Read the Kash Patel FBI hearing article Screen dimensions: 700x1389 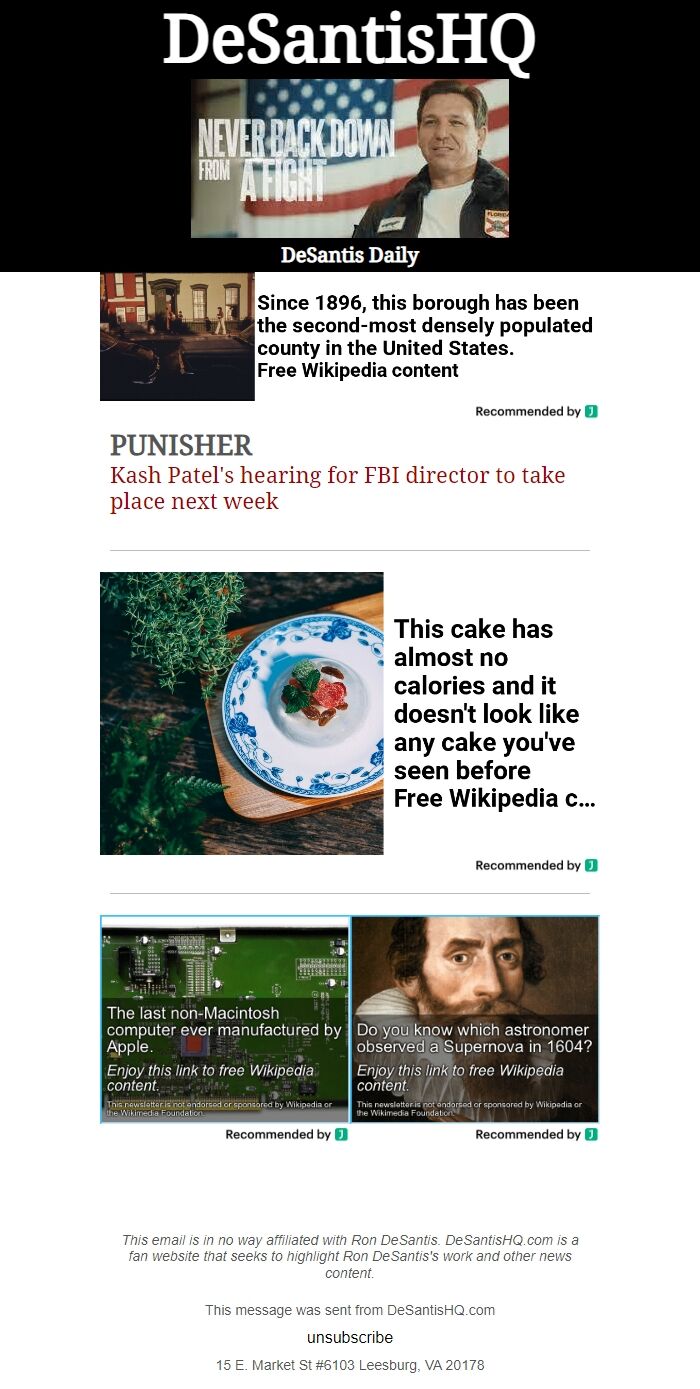pos(337,488)
